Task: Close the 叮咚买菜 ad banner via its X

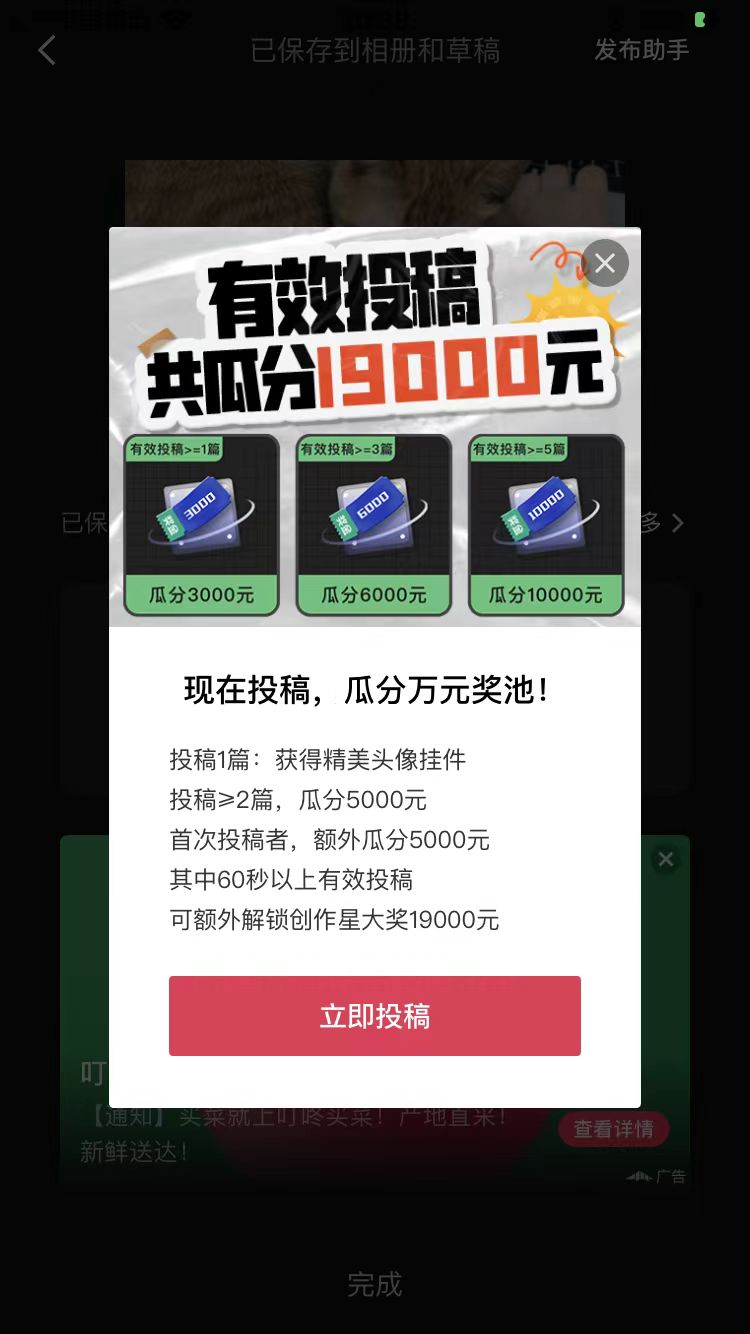Action: coord(665,859)
